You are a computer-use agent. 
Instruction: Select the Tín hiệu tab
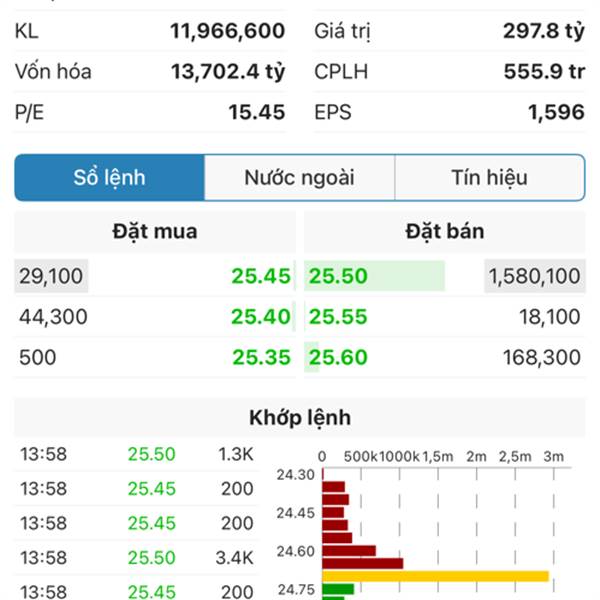tap(489, 178)
